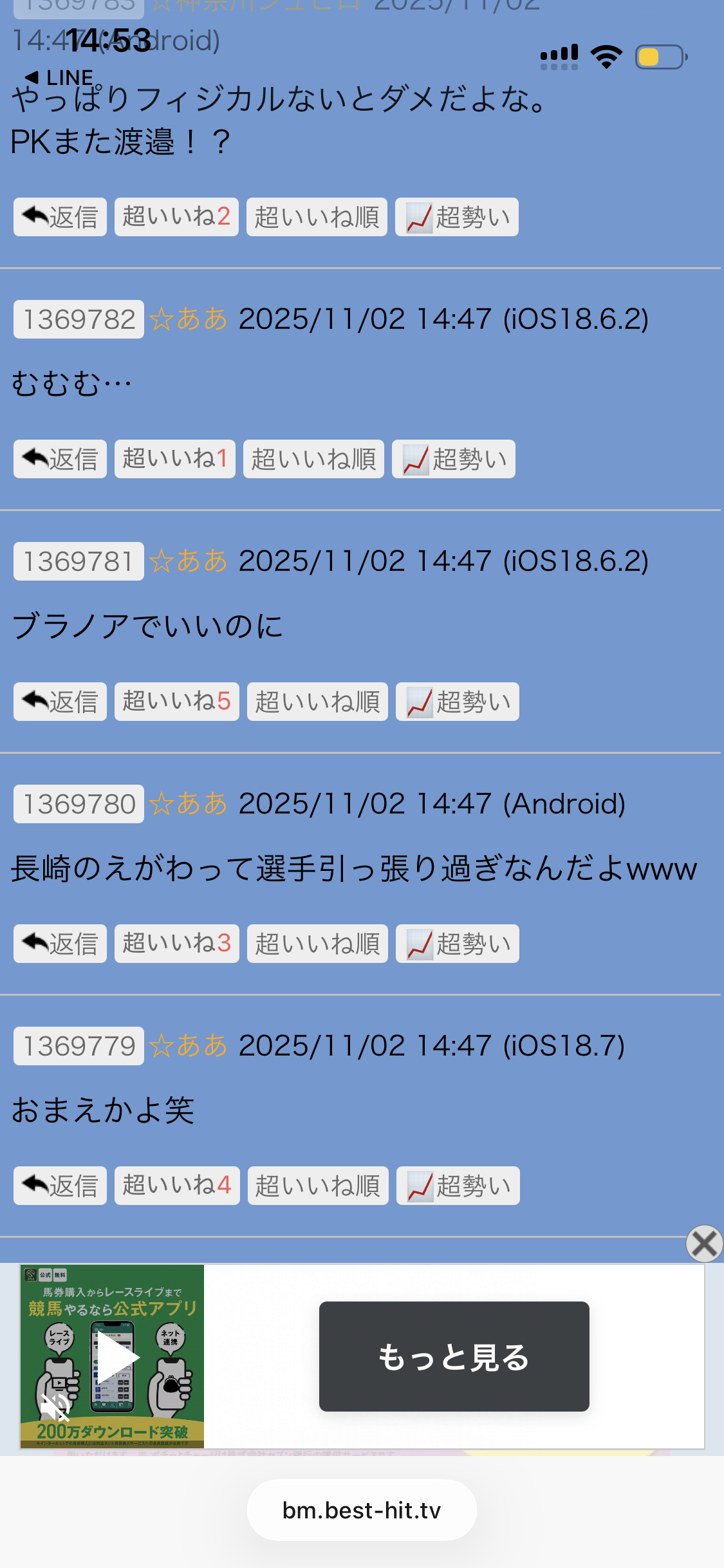View 超勢い under comment 1369781
The width and height of the screenshot is (724, 1568).
457,702
